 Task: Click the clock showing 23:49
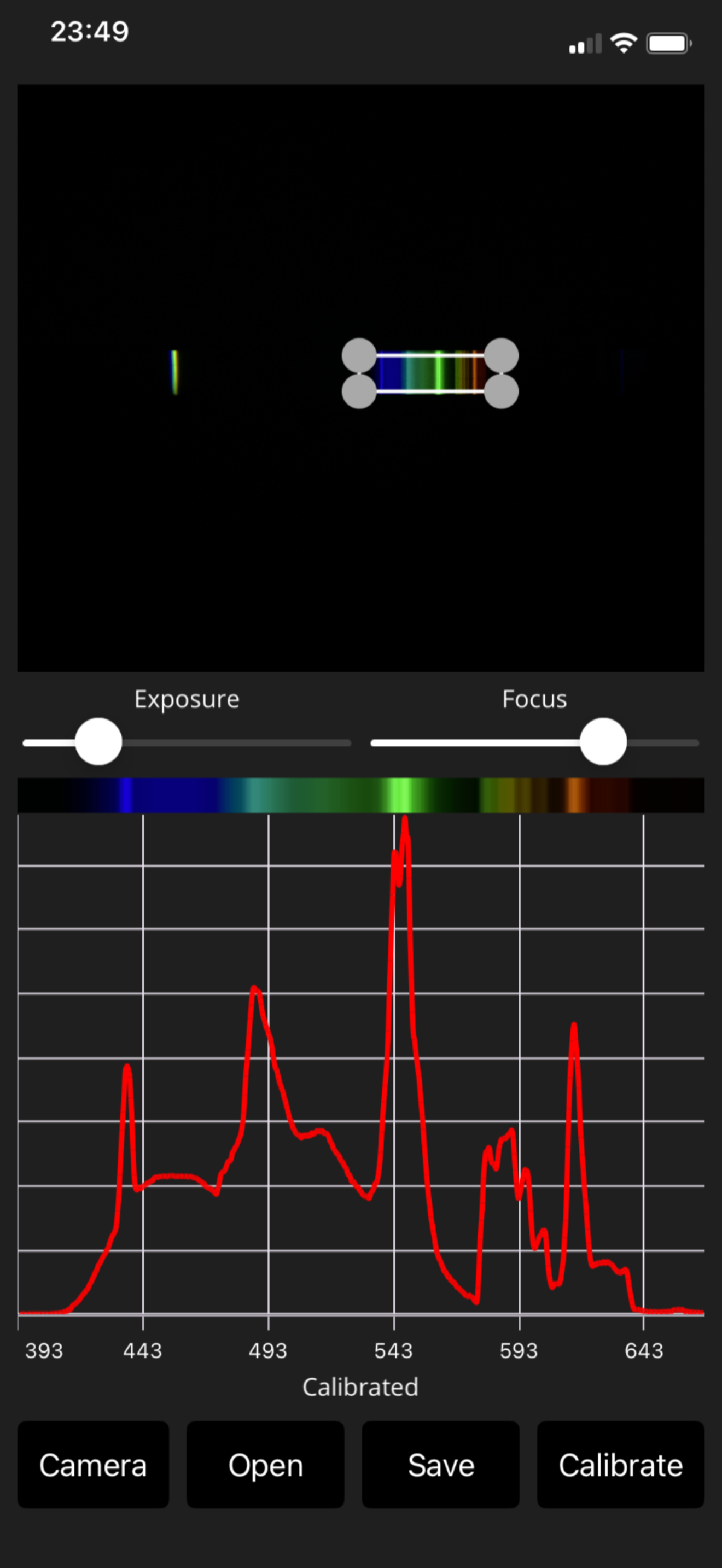click(90, 31)
